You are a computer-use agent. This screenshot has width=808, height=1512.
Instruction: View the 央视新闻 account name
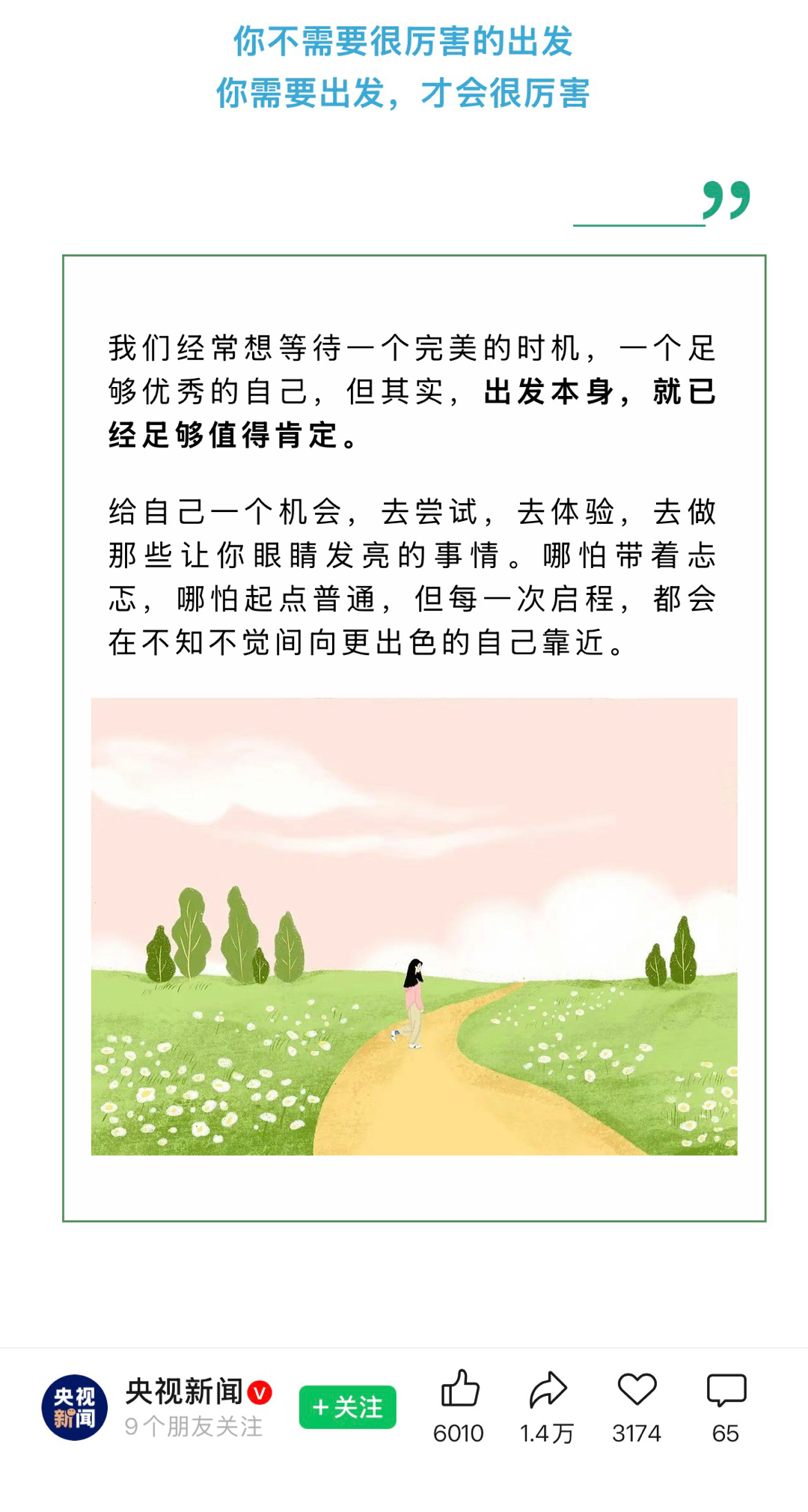tap(184, 1391)
